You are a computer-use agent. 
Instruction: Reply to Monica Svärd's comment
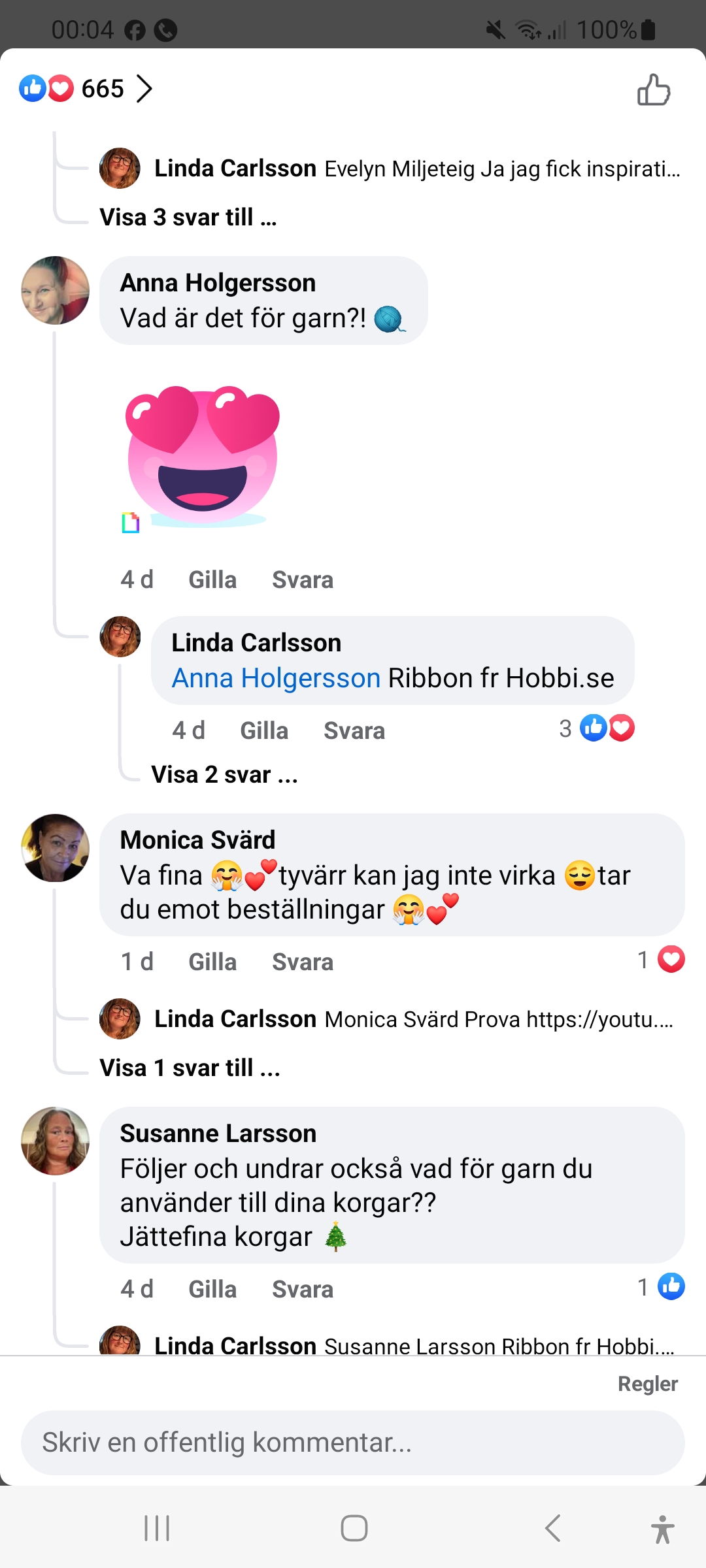coord(303,962)
